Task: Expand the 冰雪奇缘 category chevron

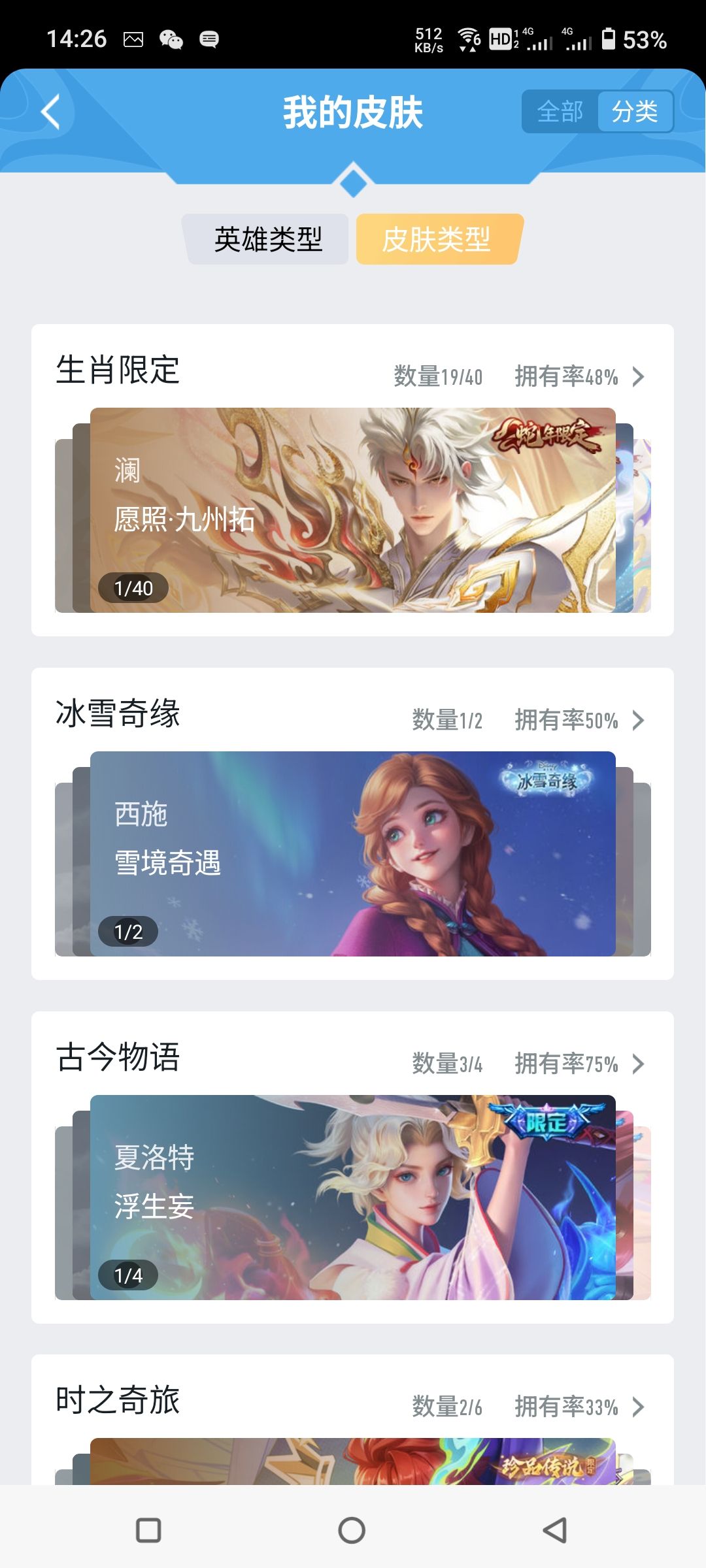Action: 638,721
